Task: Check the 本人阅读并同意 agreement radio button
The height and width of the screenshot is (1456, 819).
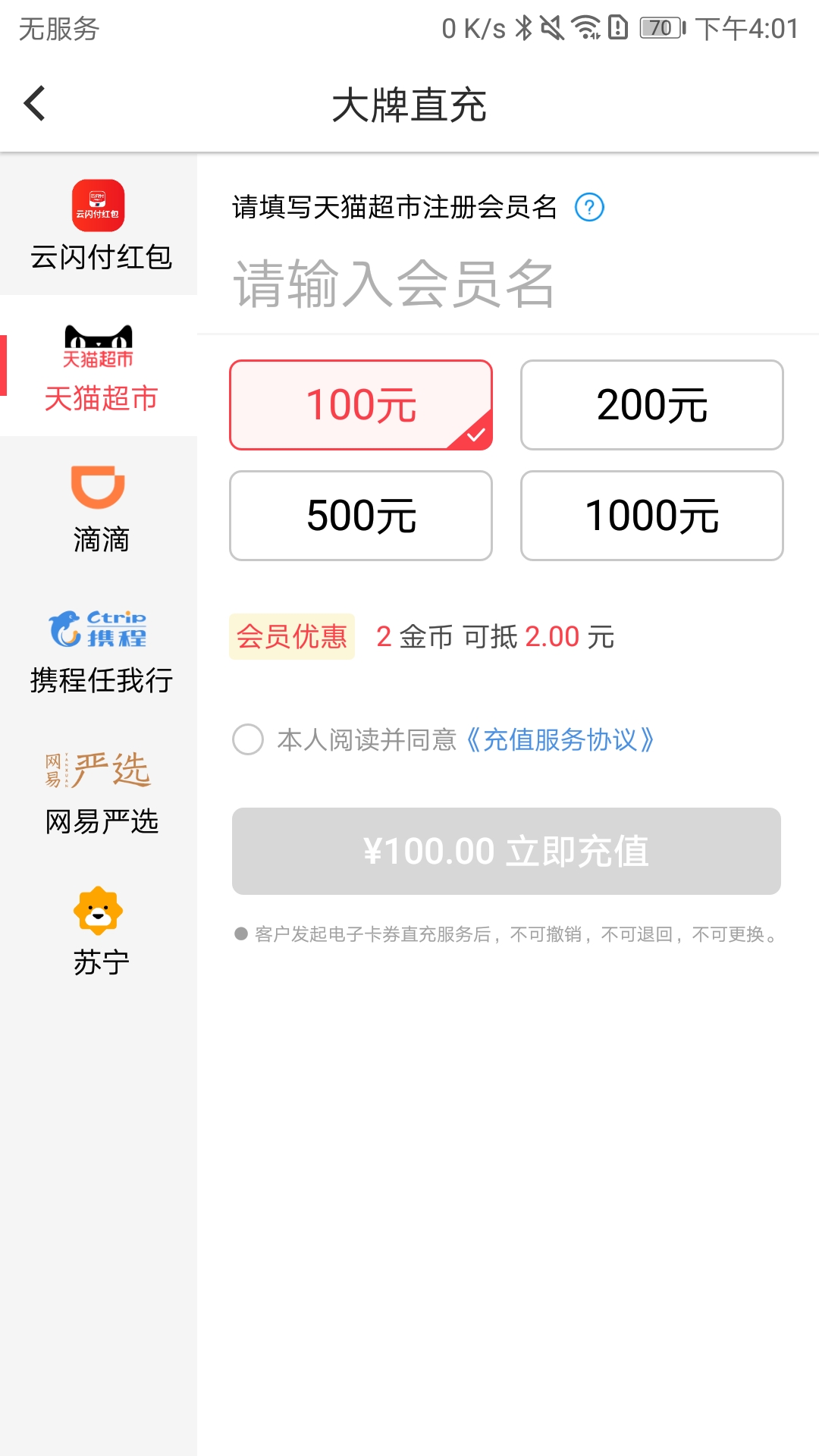Action: (x=248, y=739)
